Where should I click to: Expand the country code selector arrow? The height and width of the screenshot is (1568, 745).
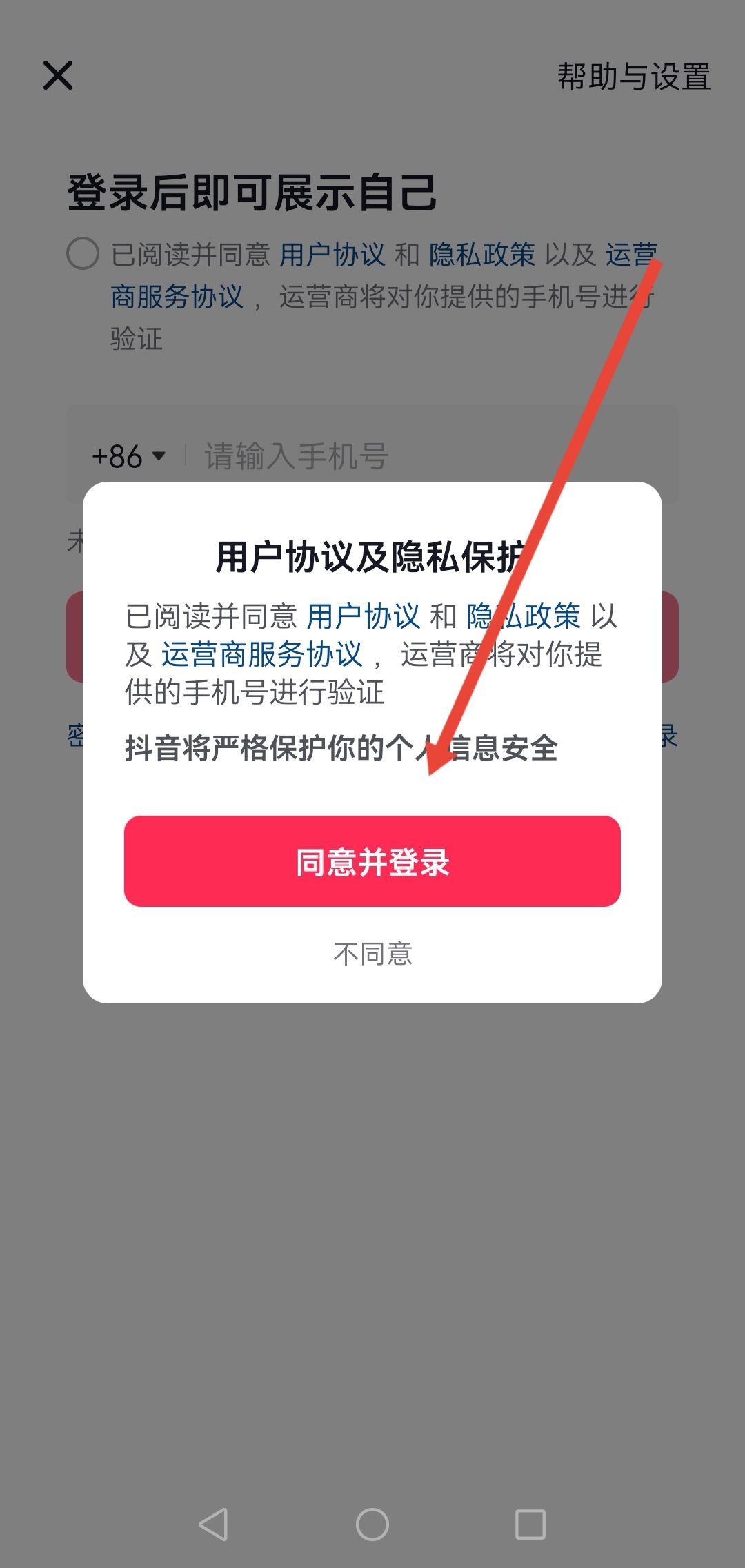tap(161, 457)
